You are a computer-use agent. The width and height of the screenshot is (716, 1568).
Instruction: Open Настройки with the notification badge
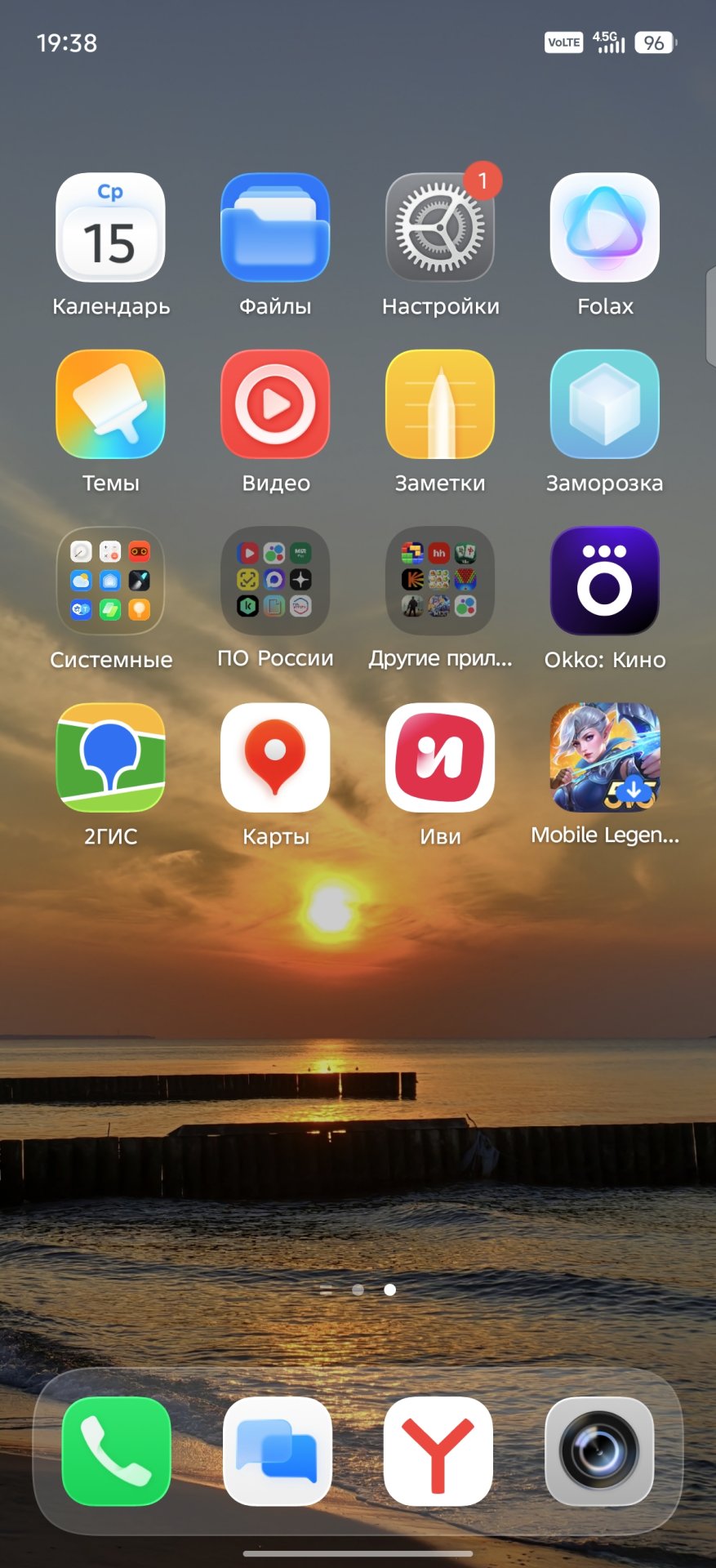point(440,227)
